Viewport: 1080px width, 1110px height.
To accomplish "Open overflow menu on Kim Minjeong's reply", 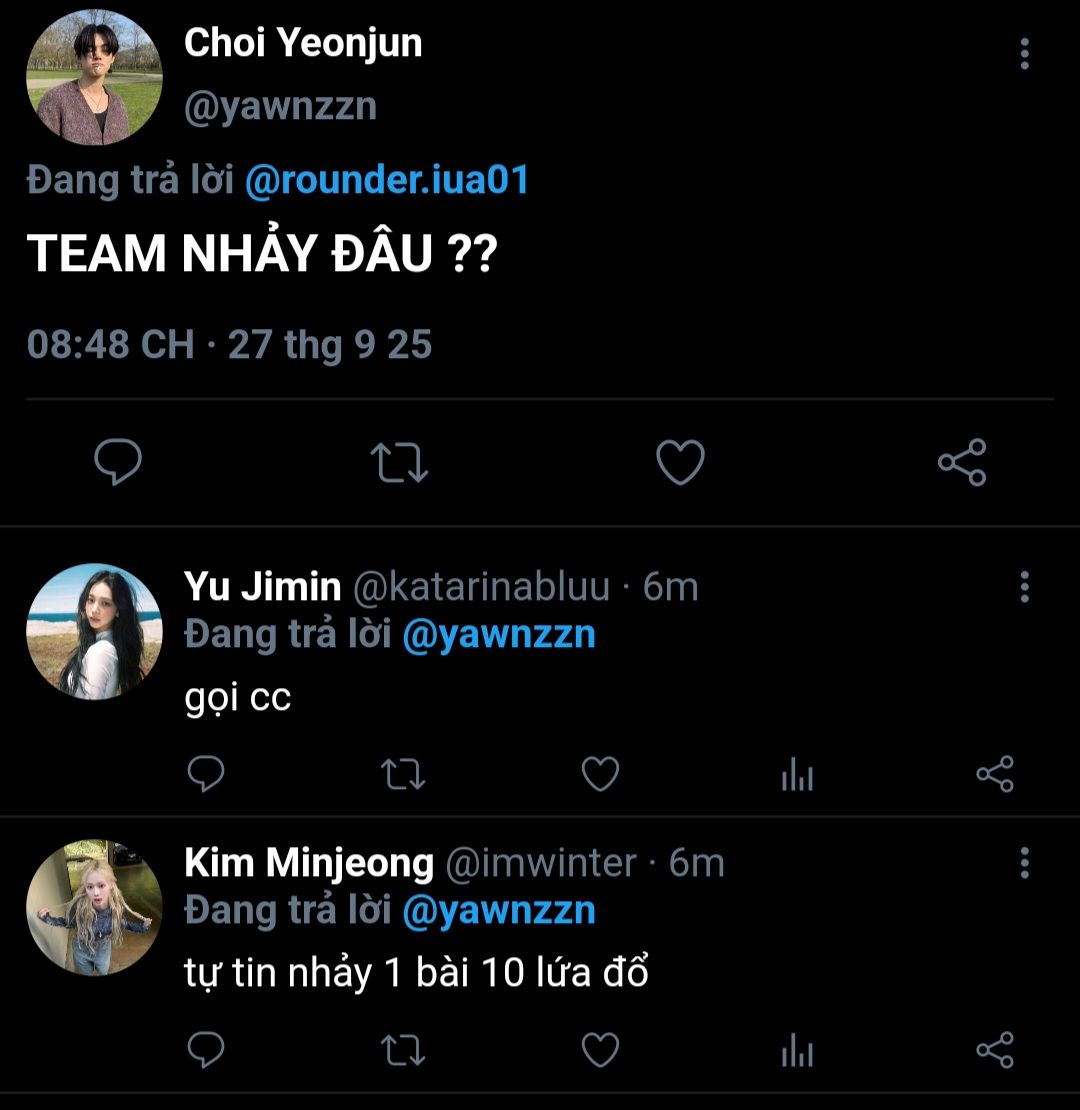I will coord(1024,863).
